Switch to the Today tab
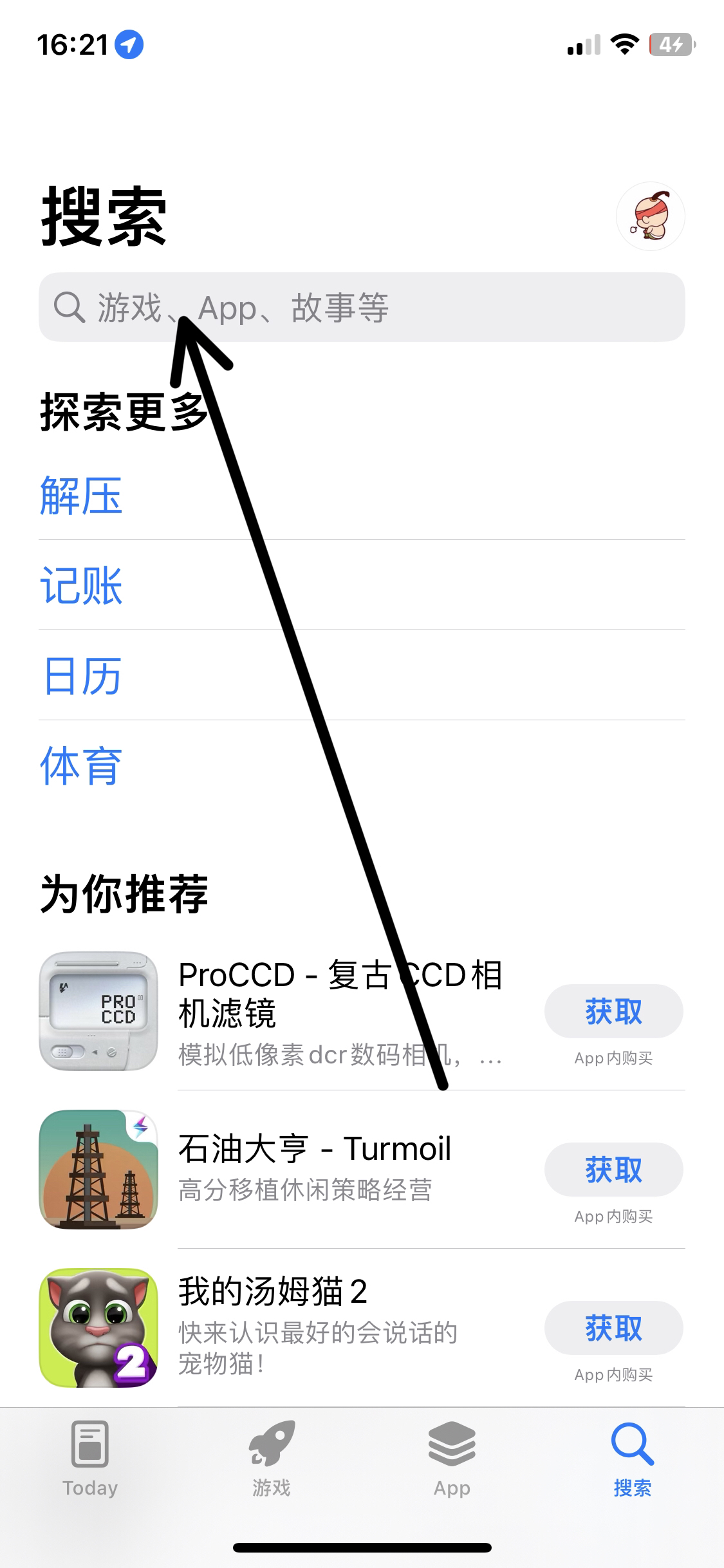The height and width of the screenshot is (1568, 724). (90, 1459)
